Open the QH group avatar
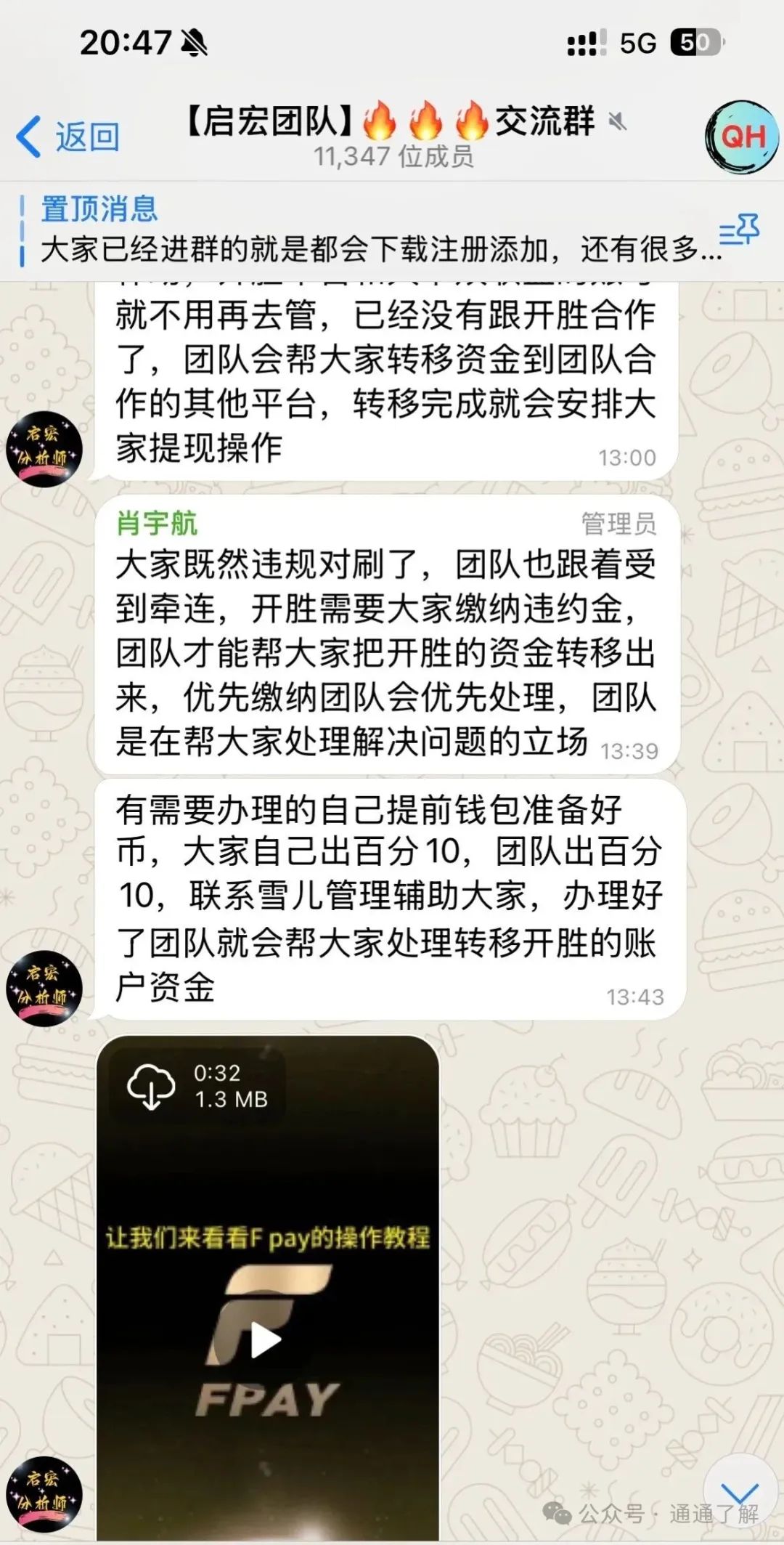Screen dimensions: 784x1545 [x=741, y=137]
